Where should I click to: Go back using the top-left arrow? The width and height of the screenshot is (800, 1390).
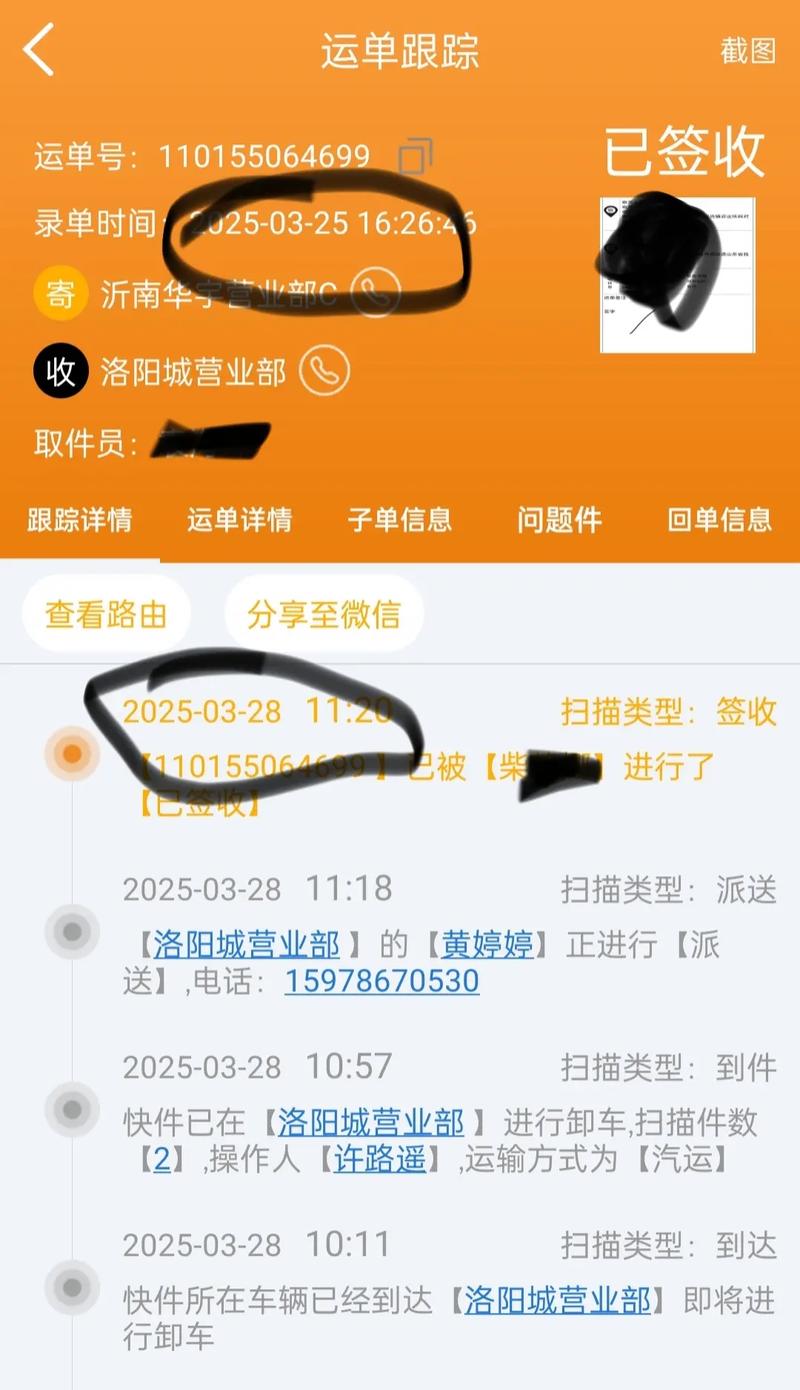[40, 50]
